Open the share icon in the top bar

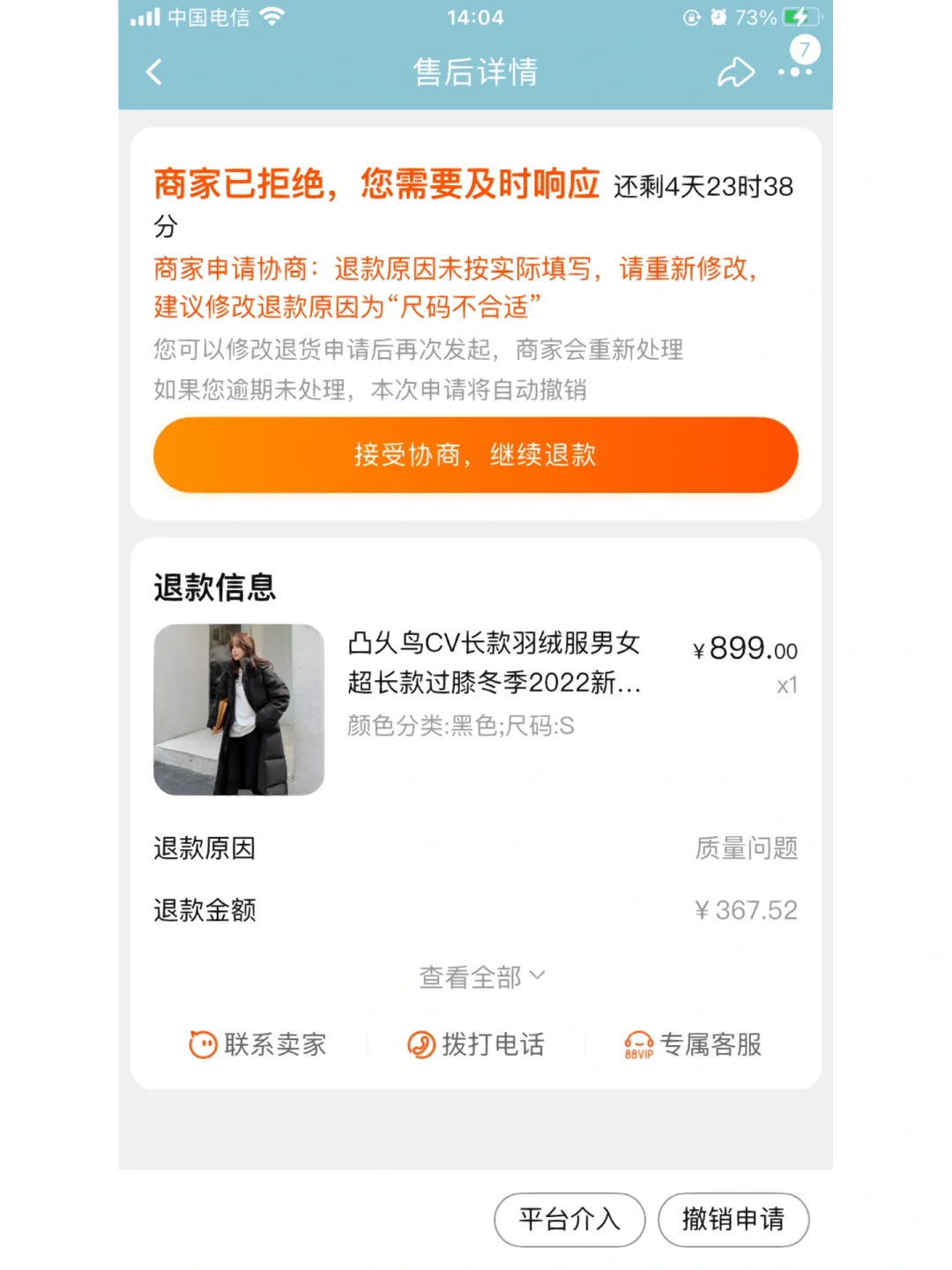click(x=734, y=71)
